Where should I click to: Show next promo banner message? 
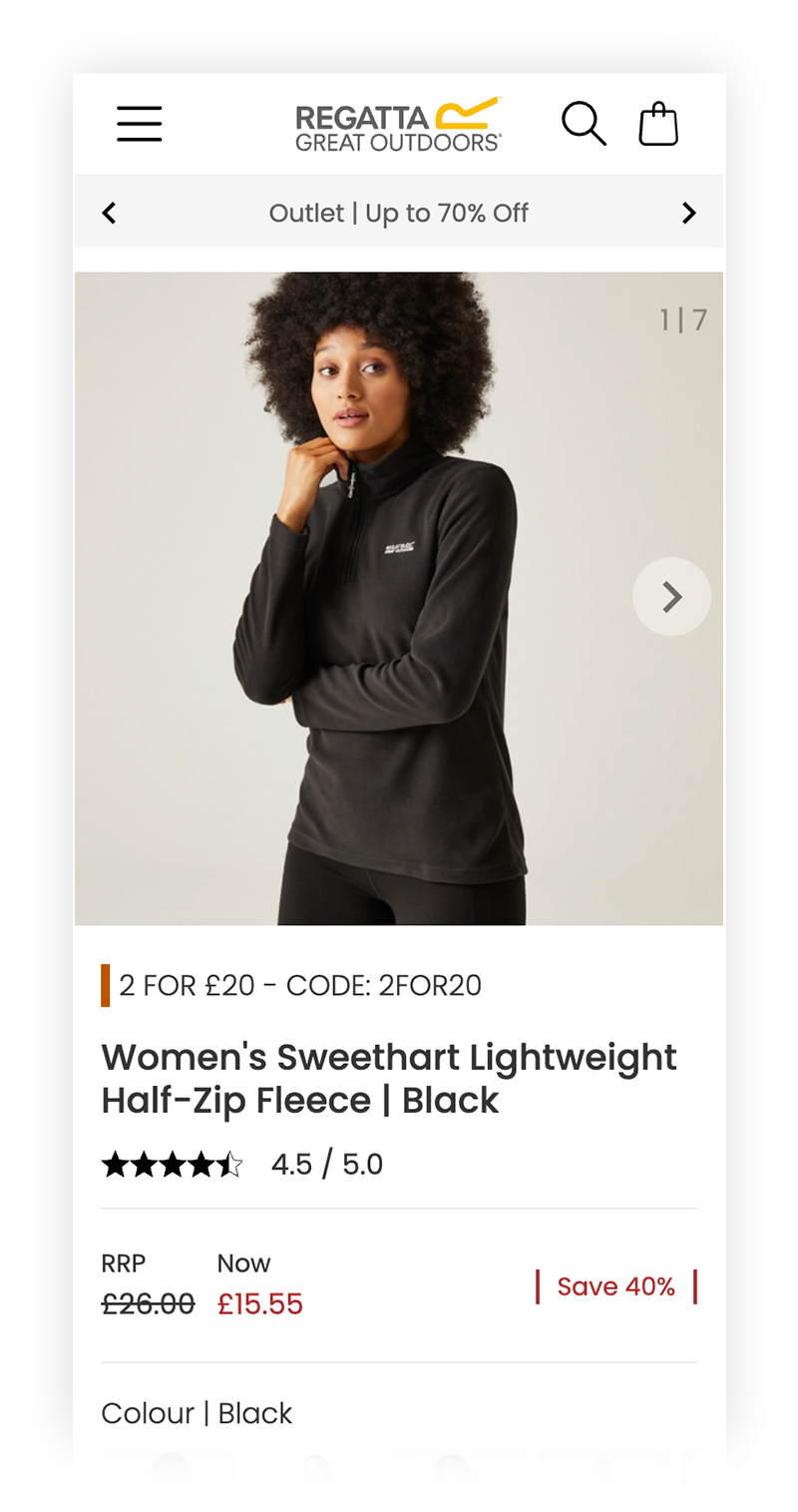(688, 213)
